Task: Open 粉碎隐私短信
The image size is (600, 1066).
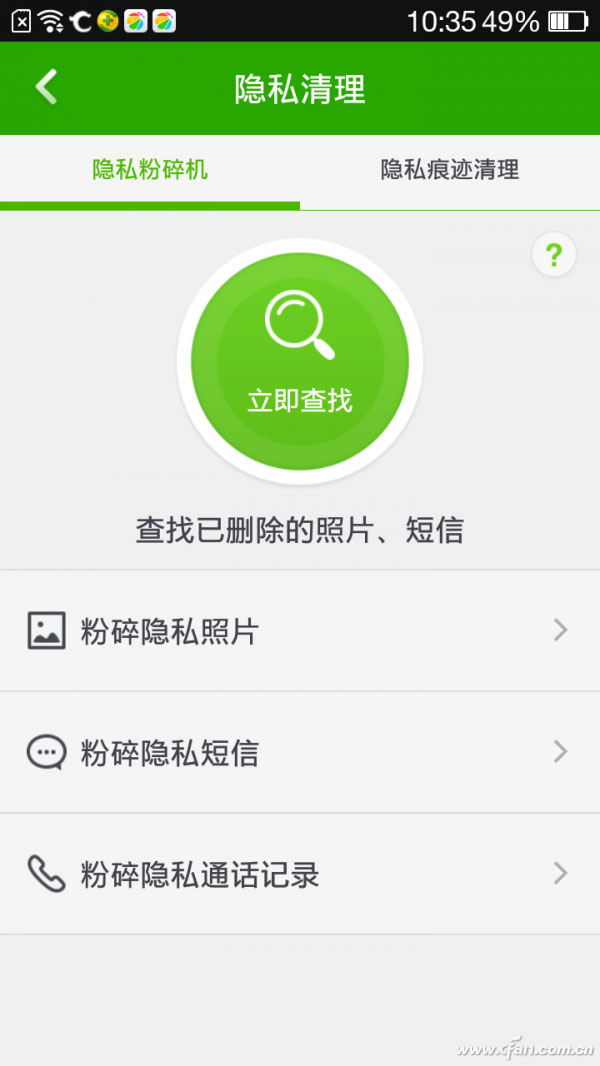Action: coord(300,752)
